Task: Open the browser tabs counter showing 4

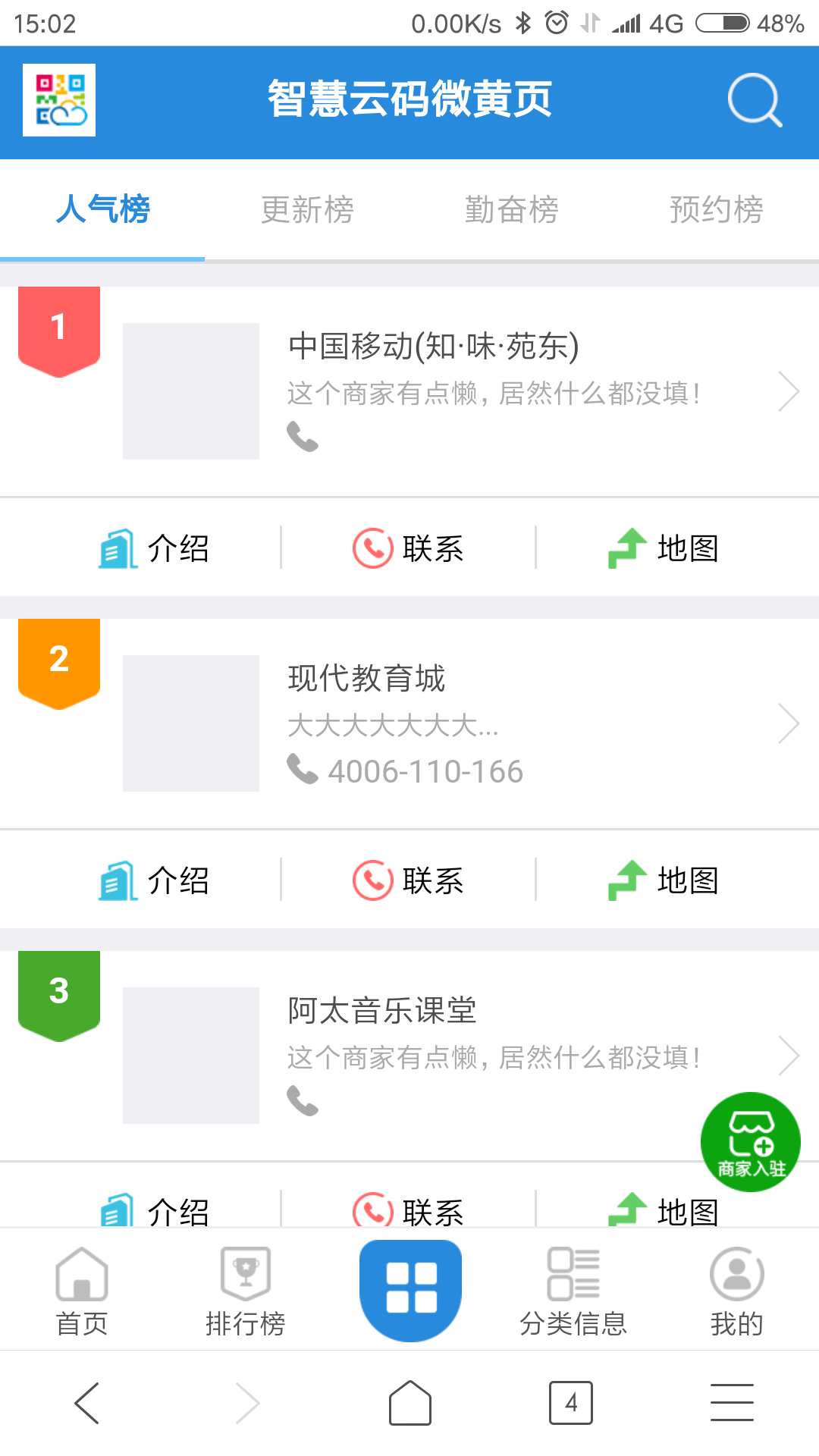Action: point(571,1403)
